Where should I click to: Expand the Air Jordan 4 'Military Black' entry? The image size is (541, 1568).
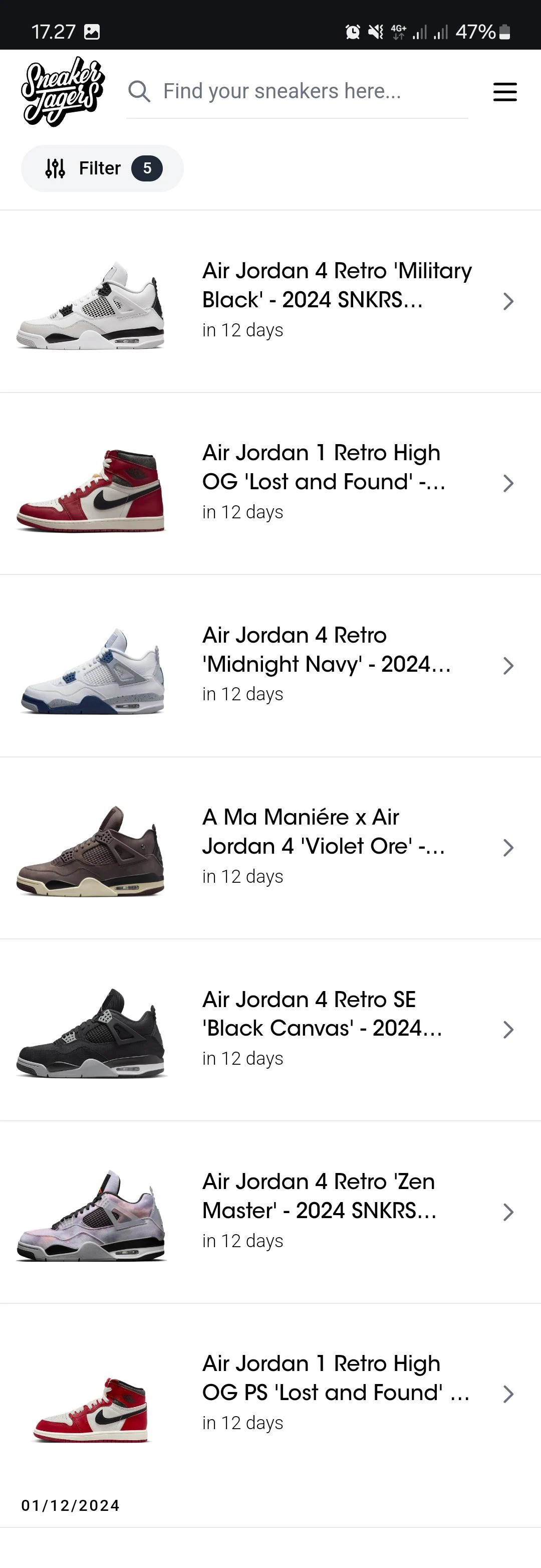click(509, 301)
